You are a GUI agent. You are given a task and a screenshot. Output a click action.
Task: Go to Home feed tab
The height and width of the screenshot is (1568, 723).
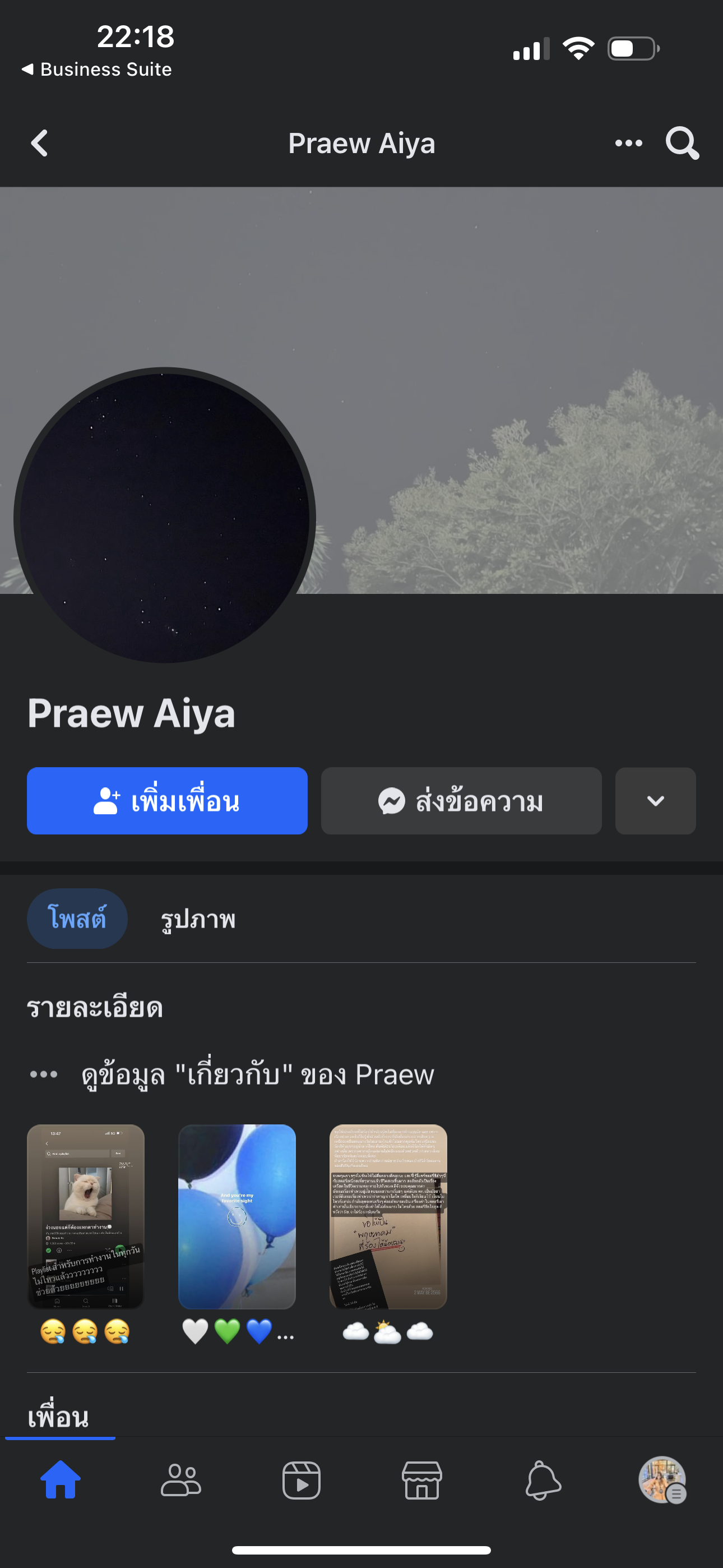click(61, 1480)
